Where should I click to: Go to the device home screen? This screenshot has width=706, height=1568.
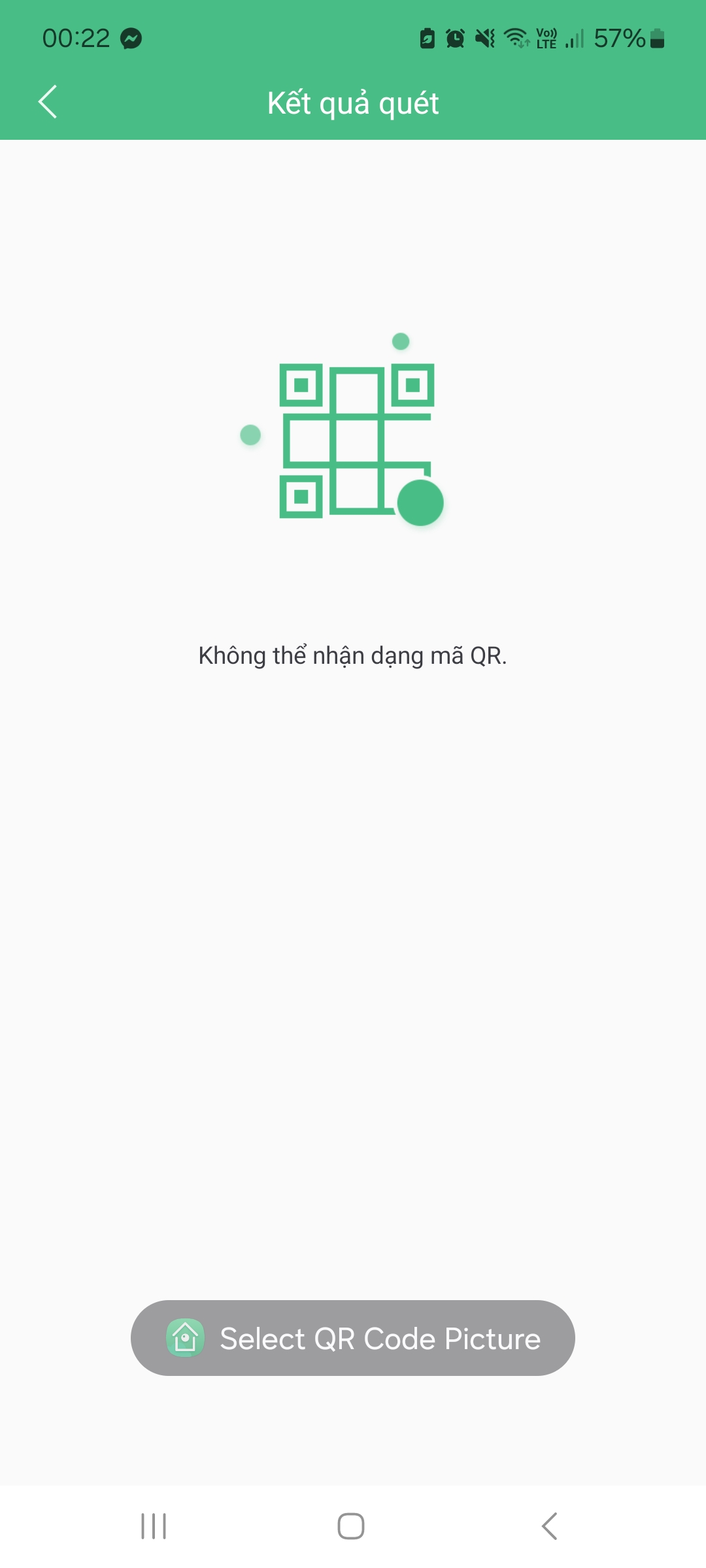click(351, 1526)
